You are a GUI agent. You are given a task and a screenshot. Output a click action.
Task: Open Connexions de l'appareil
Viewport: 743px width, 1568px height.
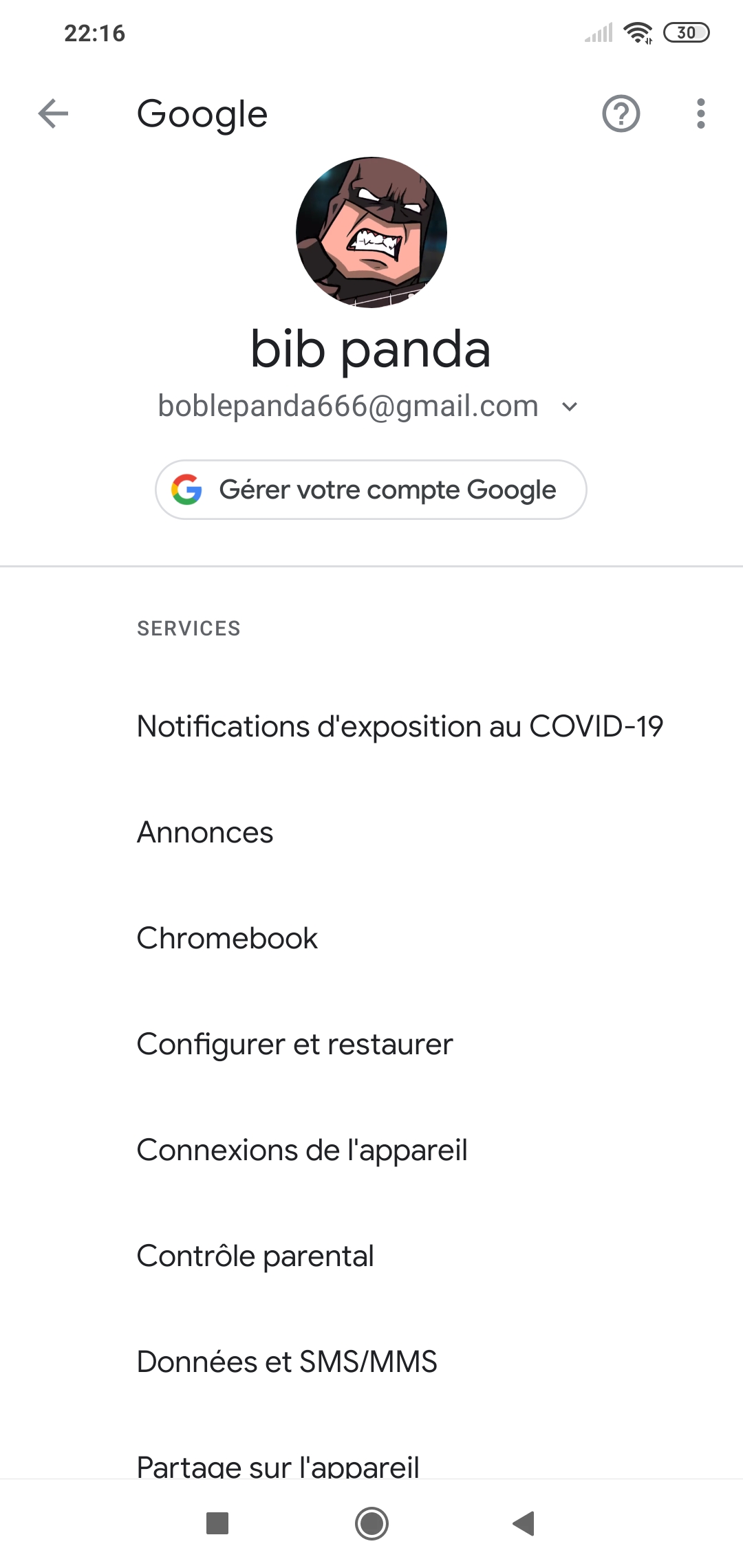302,1150
